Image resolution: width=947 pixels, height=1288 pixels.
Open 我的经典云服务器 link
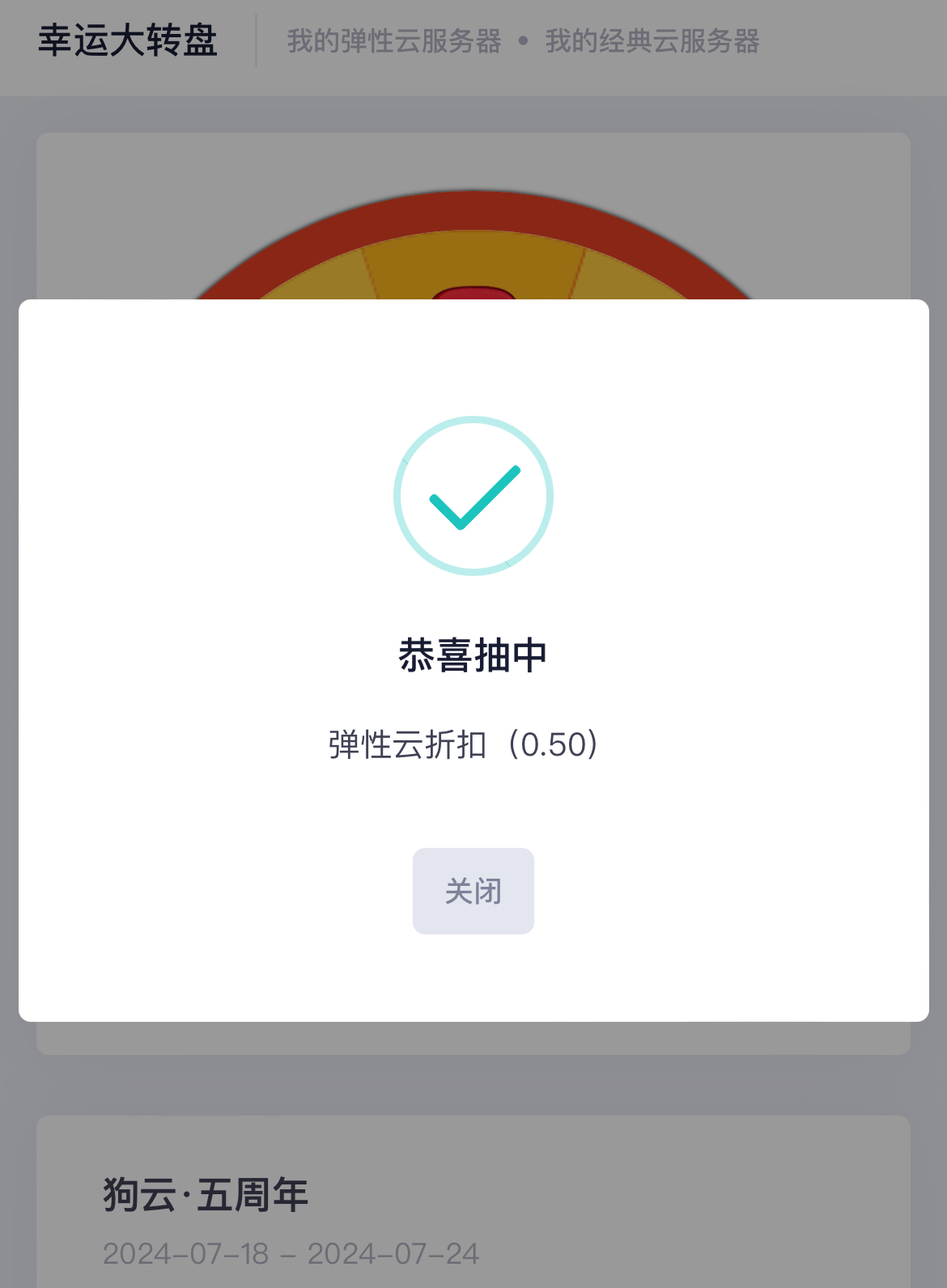652,40
